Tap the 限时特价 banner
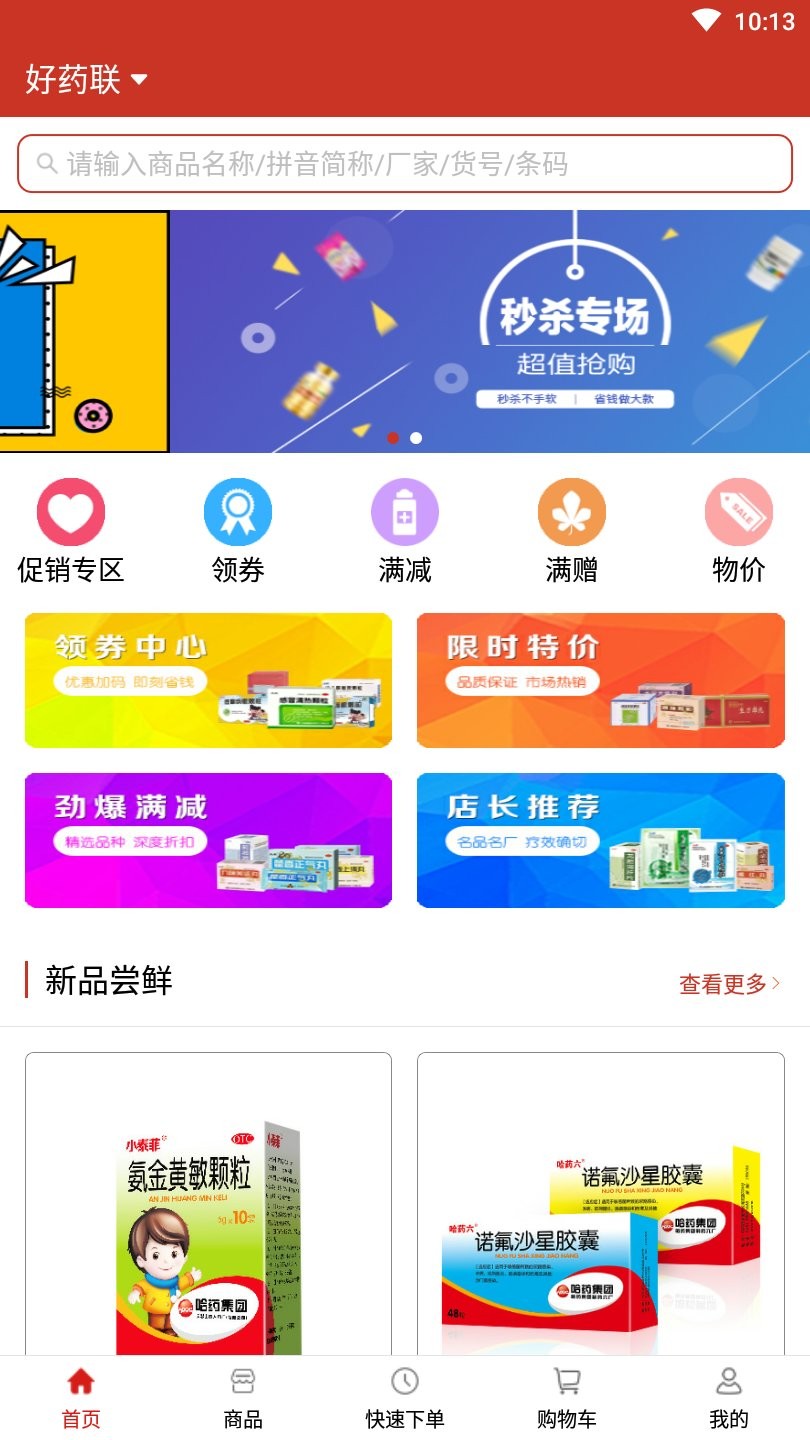 click(601, 681)
